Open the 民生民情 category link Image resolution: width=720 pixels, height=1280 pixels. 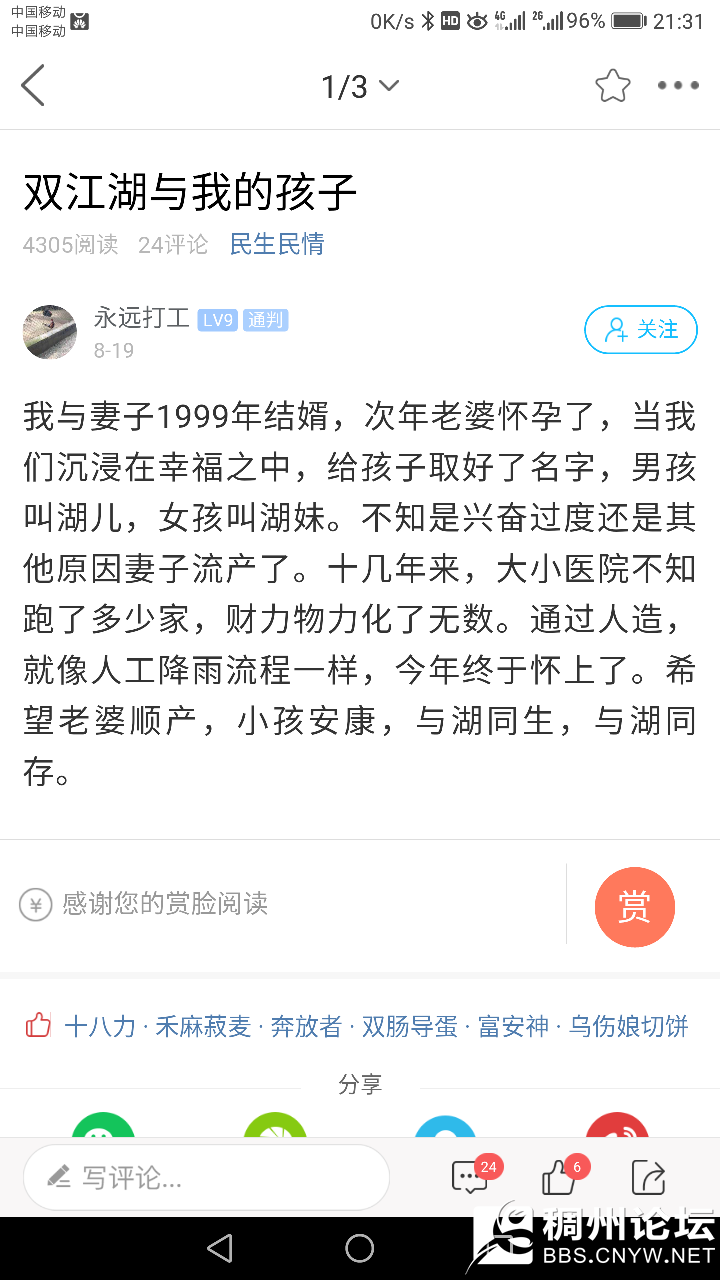coord(277,244)
